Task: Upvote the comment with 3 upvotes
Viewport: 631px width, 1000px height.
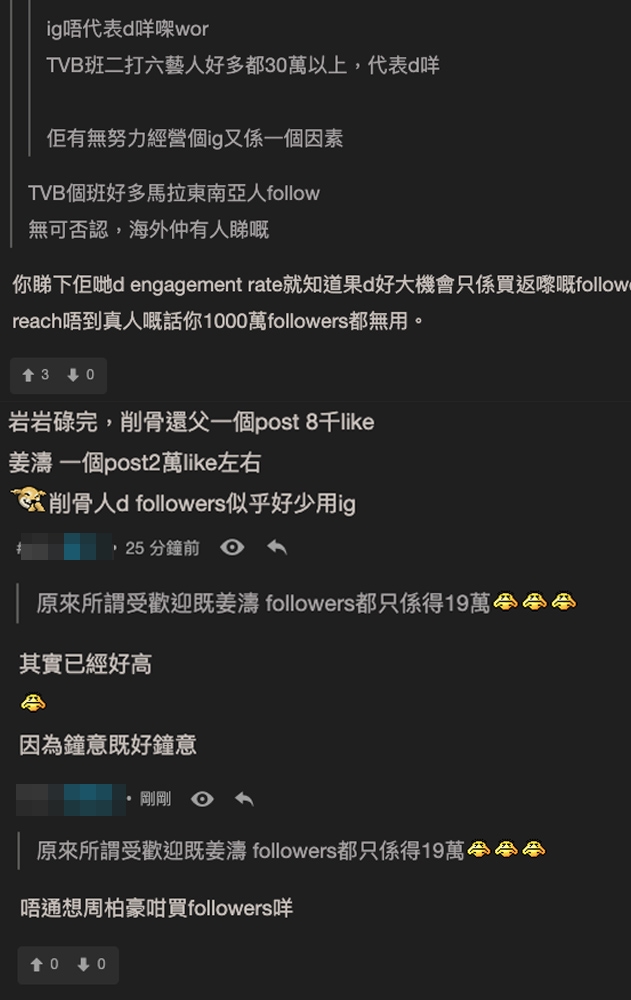Action: coord(28,375)
